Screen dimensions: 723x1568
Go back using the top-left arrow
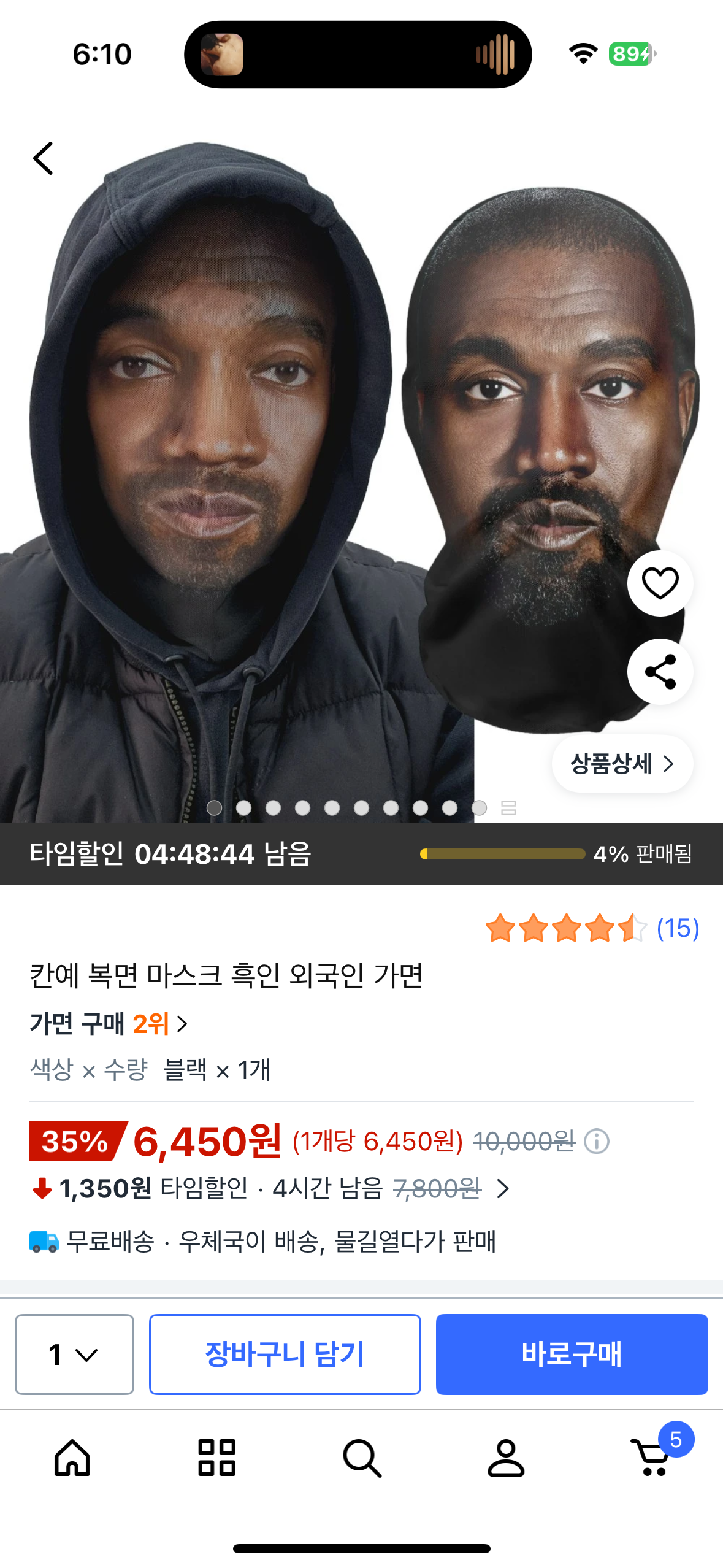pos(43,158)
